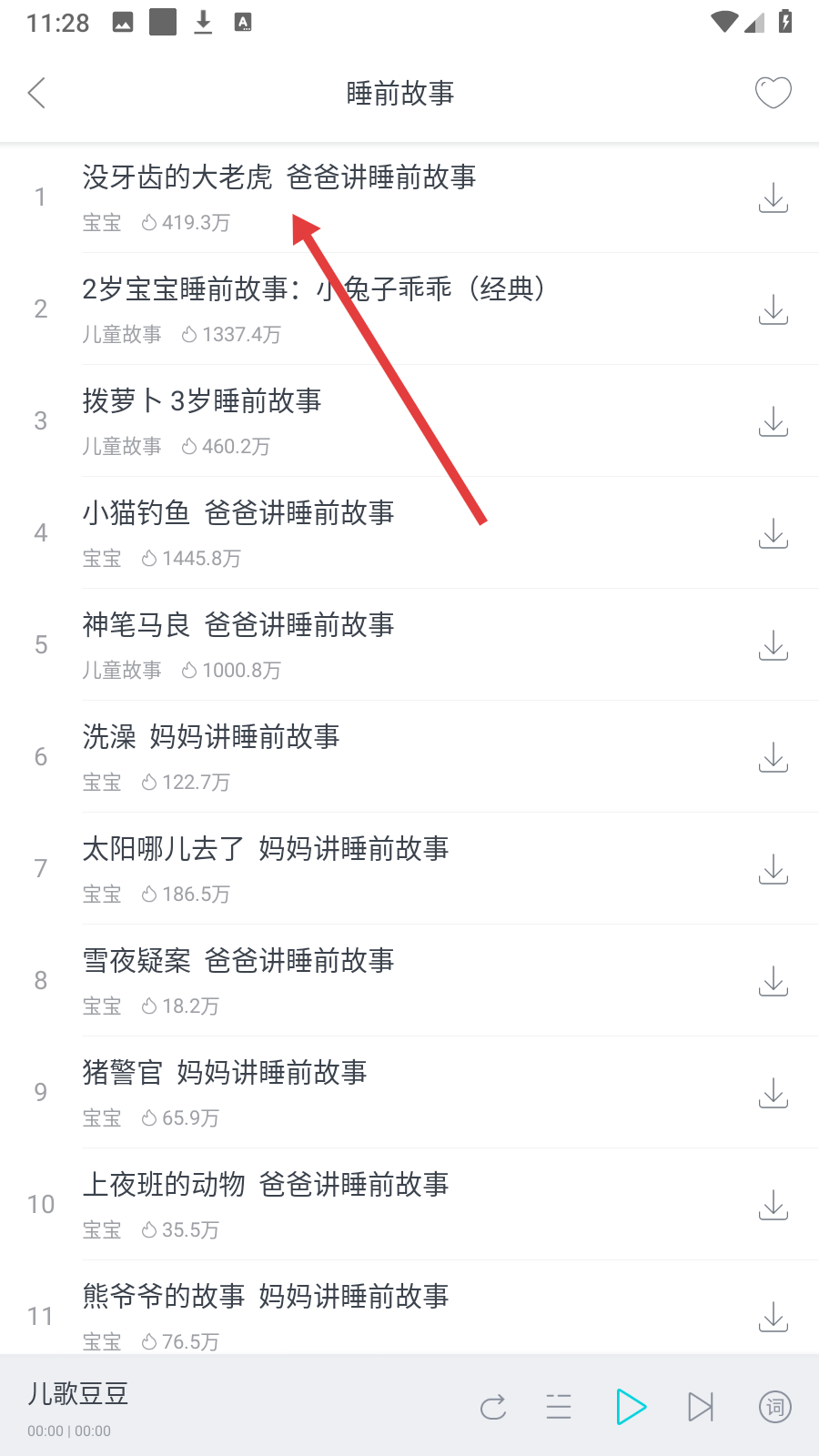Viewport: 819px width, 1456px height.
Task: Open the playlist queue icon
Action: point(559,1407)
